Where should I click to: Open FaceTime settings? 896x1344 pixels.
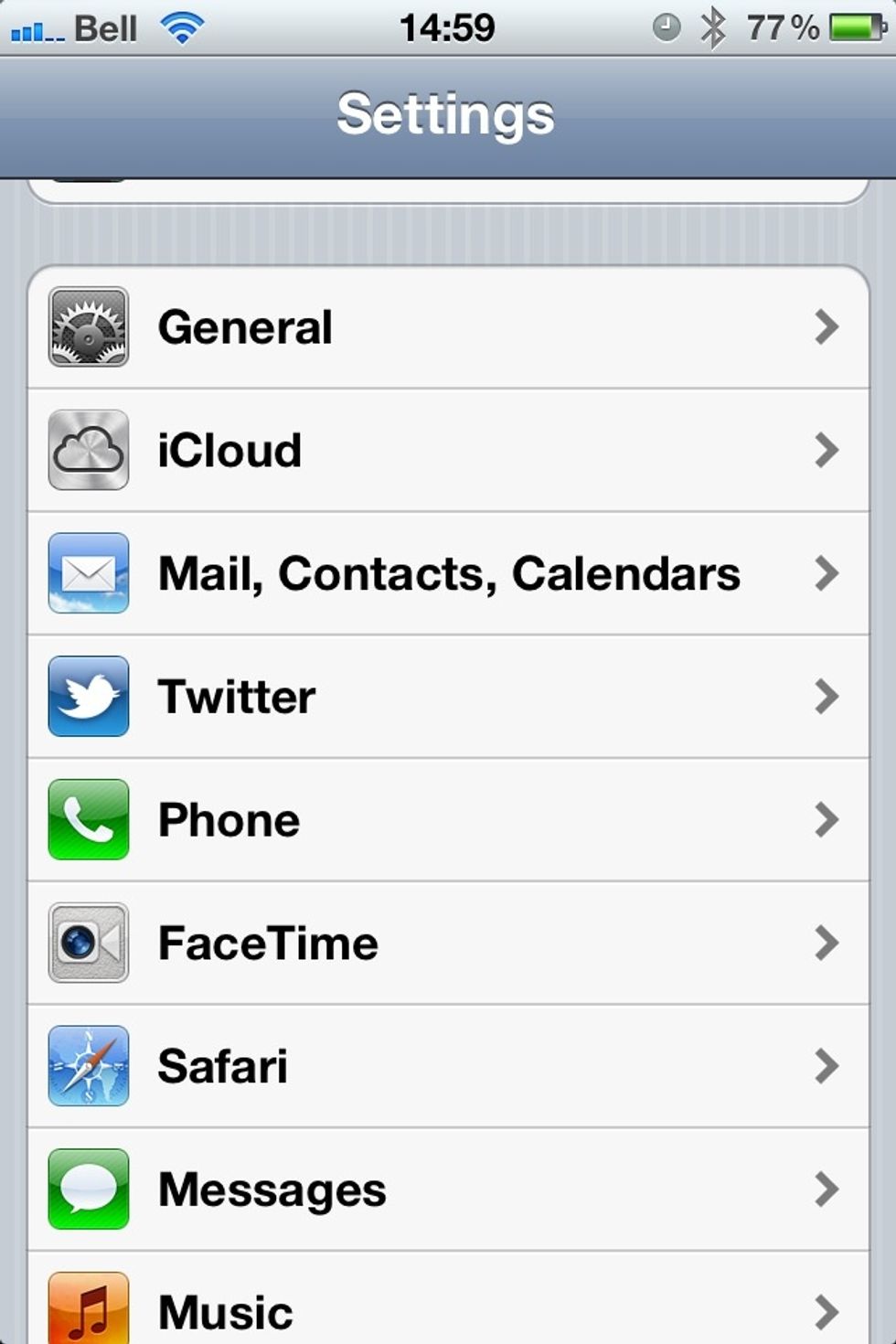448,944
